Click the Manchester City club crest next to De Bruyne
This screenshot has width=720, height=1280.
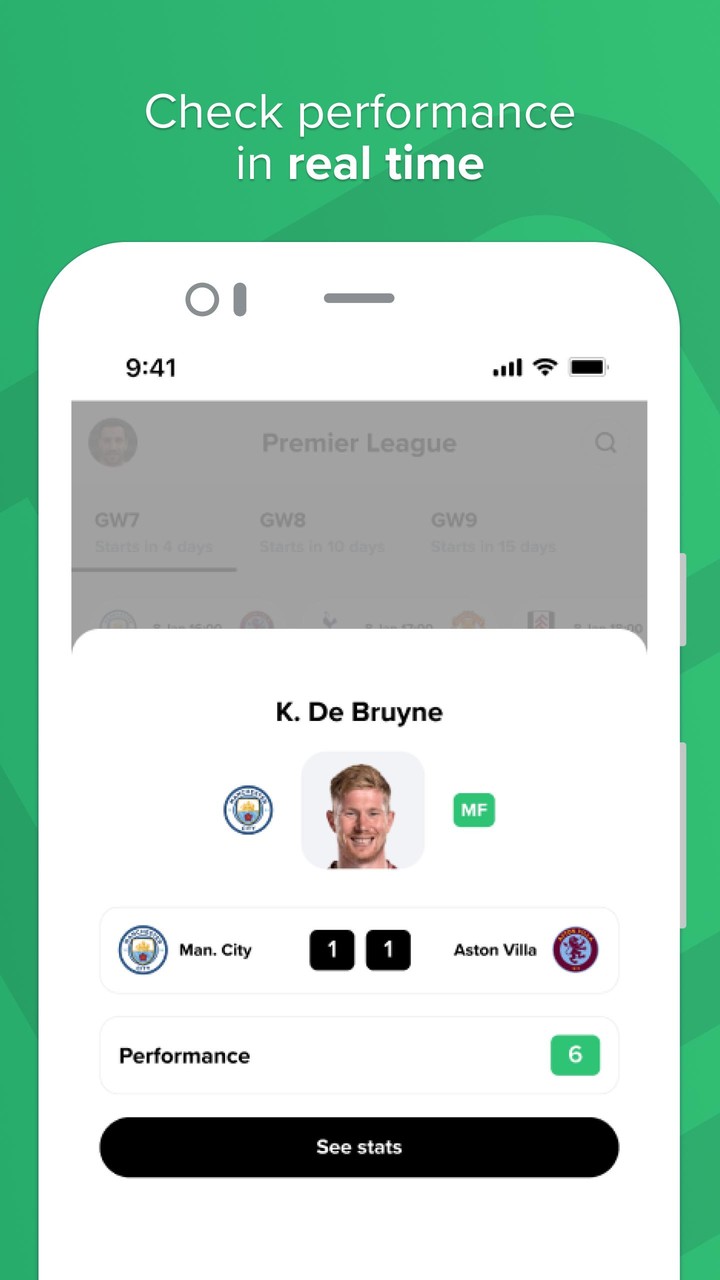click(247, 810)
